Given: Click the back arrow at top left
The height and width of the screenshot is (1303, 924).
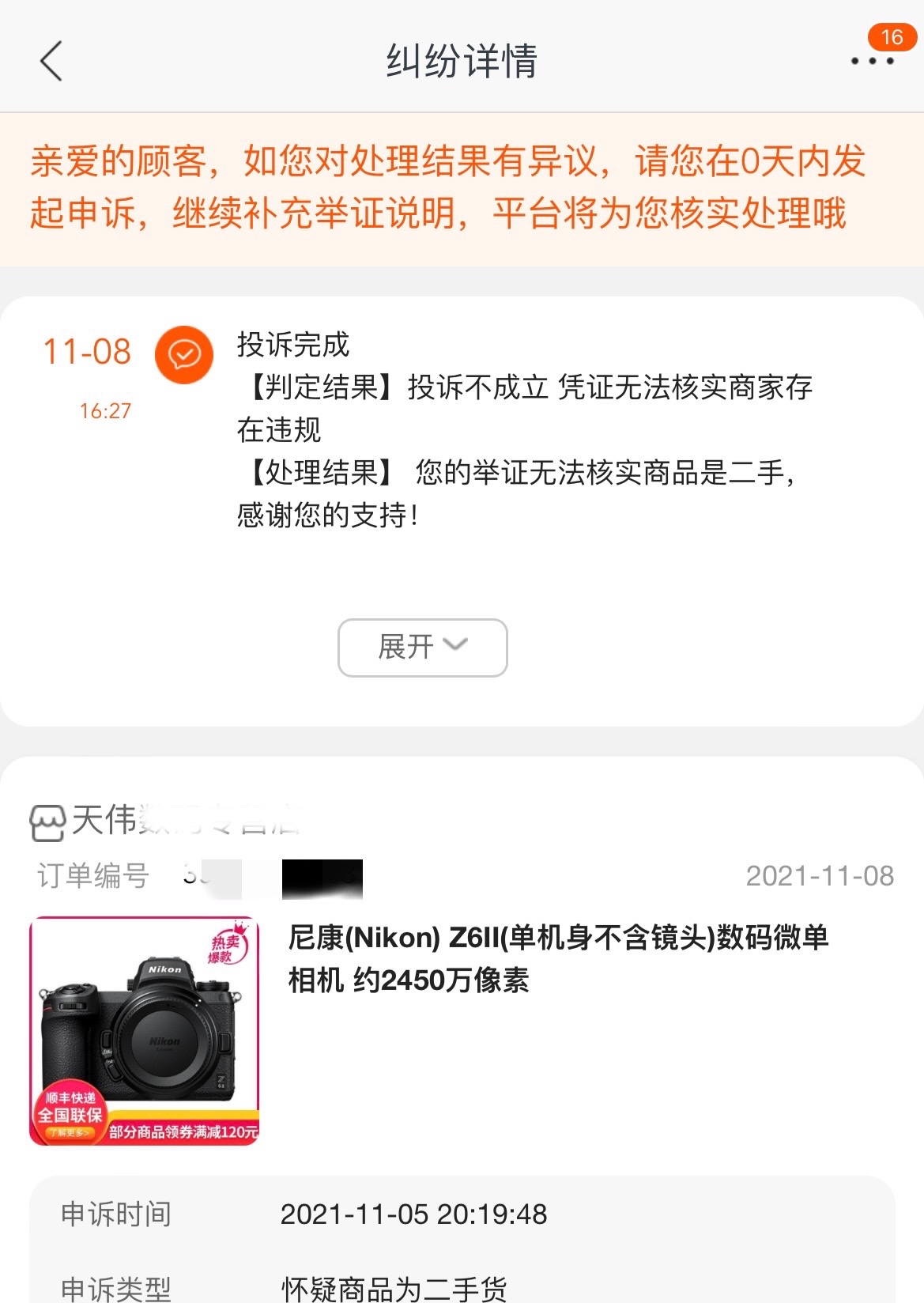Looking at the screenshot, I should pos(51,62).
